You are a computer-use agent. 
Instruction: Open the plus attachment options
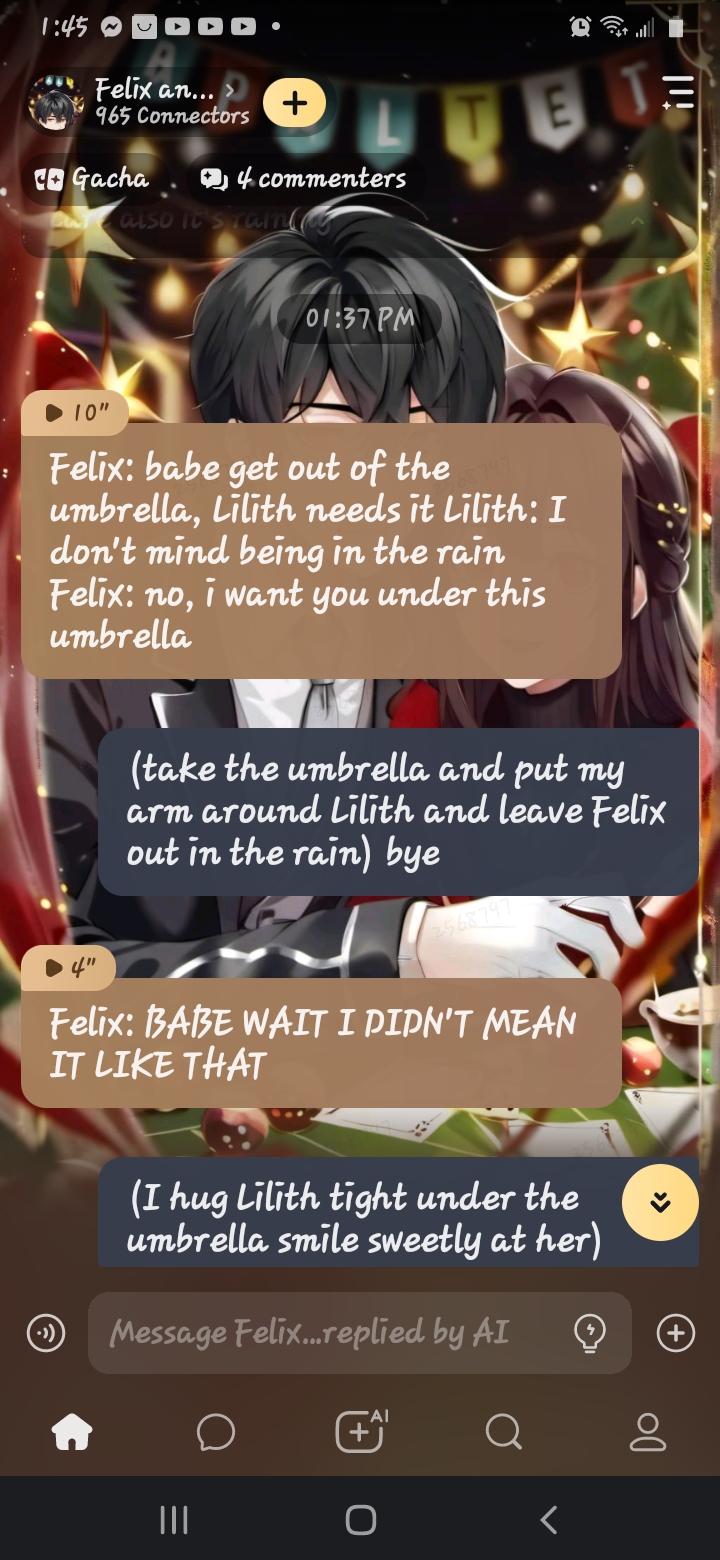[x=675, y=1333]
